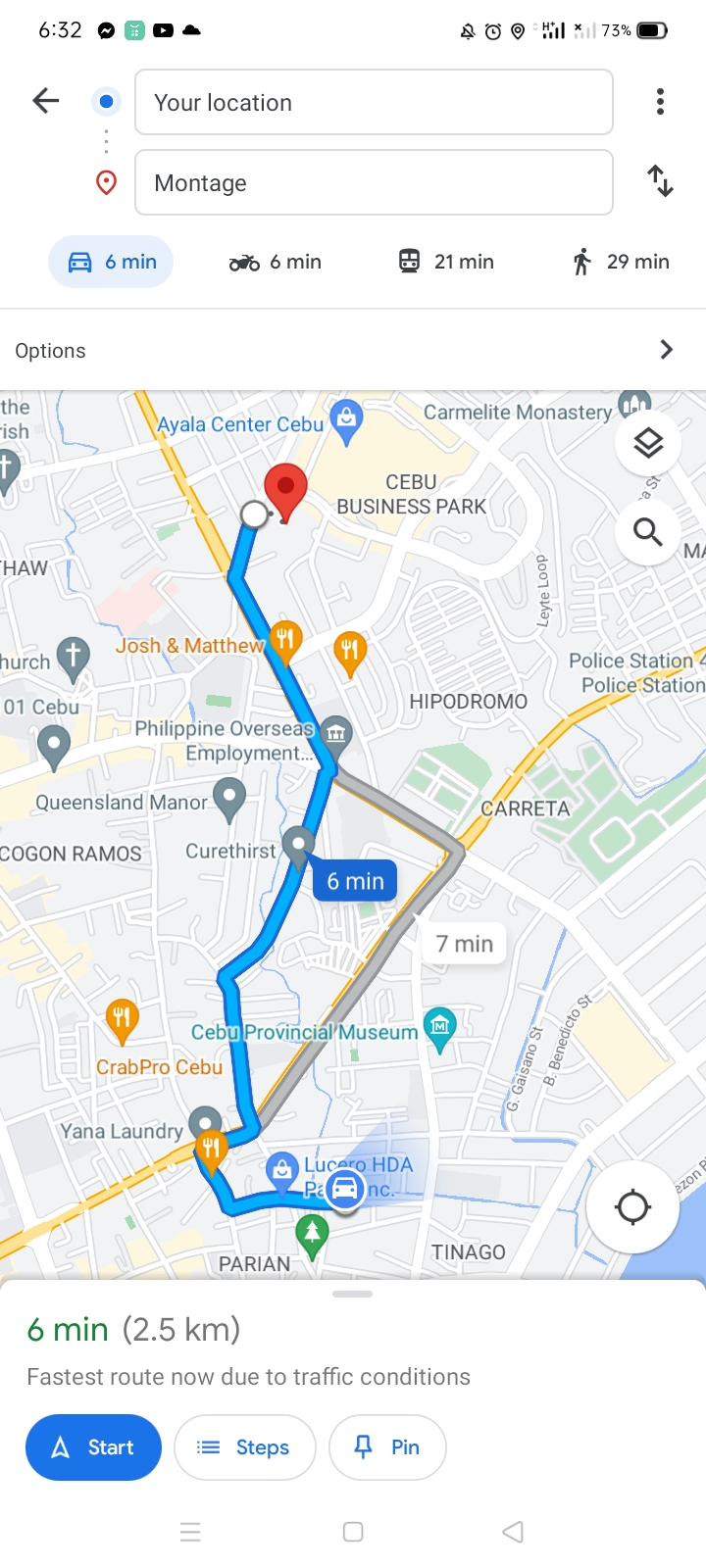Edit the Your location starting point field
This screenshot has height=1568, width=706.
pos(374,103)
